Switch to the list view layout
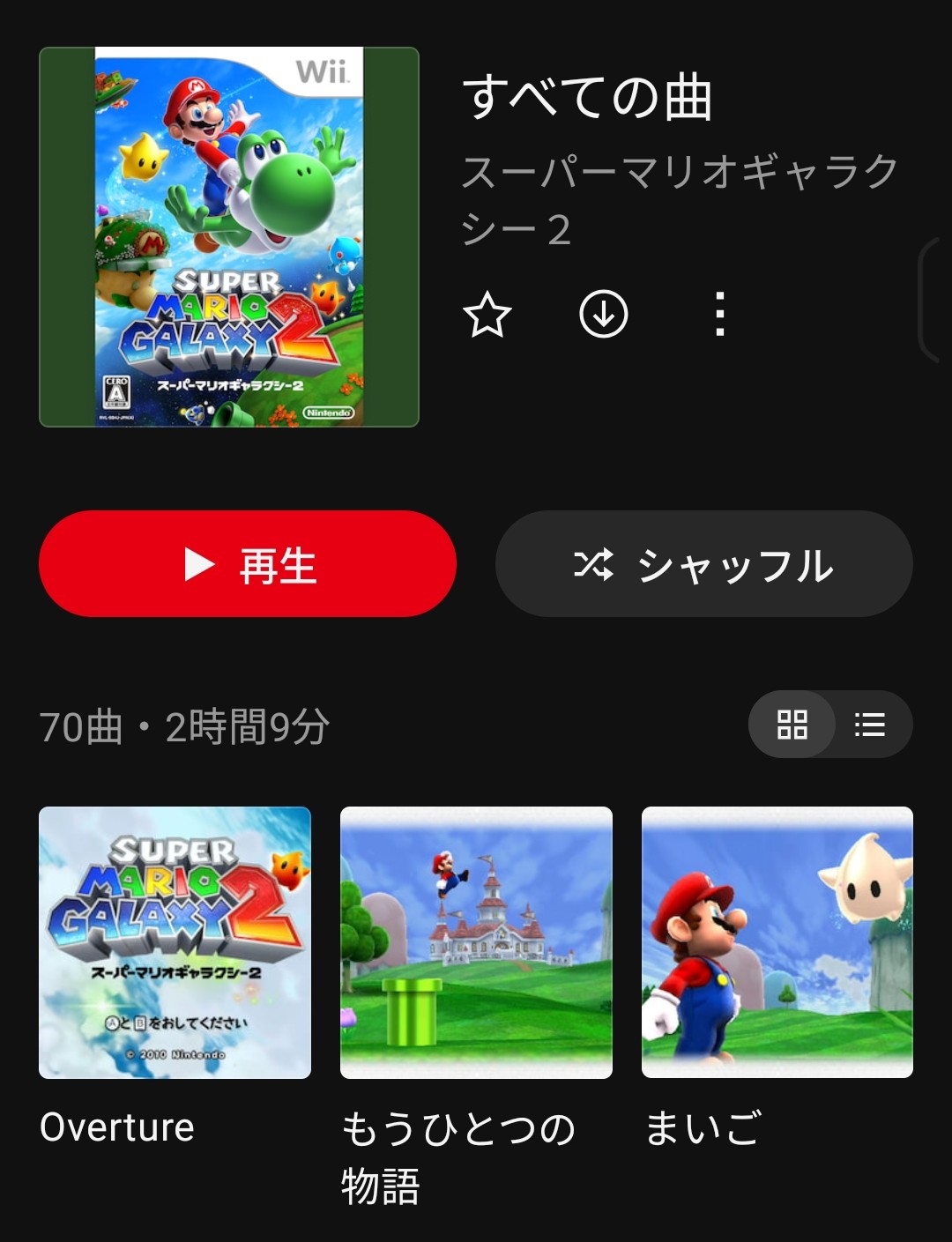This screenshot has height=1242, width=952. click(x=870, y=725)
